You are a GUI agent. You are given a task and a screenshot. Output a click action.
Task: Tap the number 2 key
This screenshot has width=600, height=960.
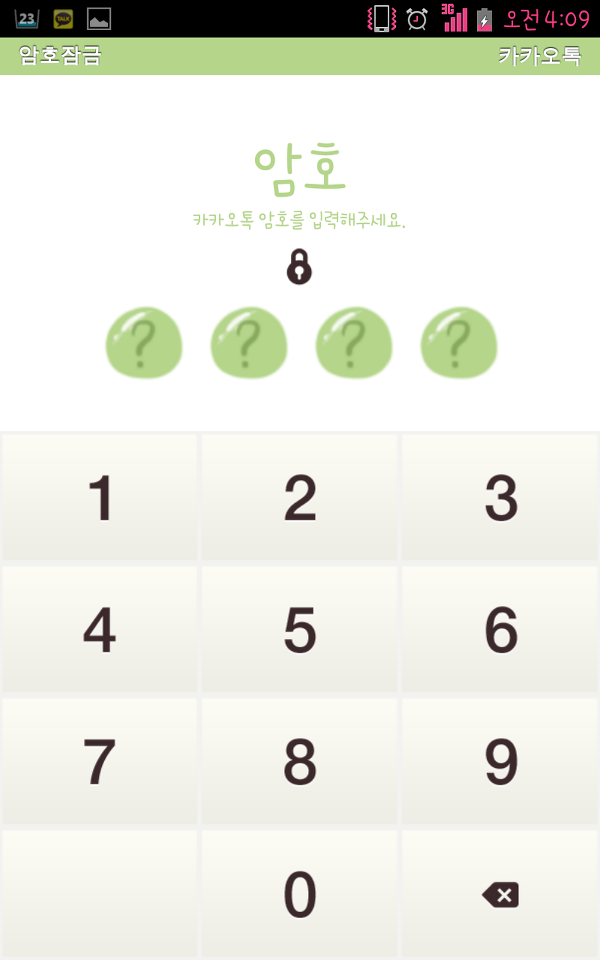(x=300, y=497)
